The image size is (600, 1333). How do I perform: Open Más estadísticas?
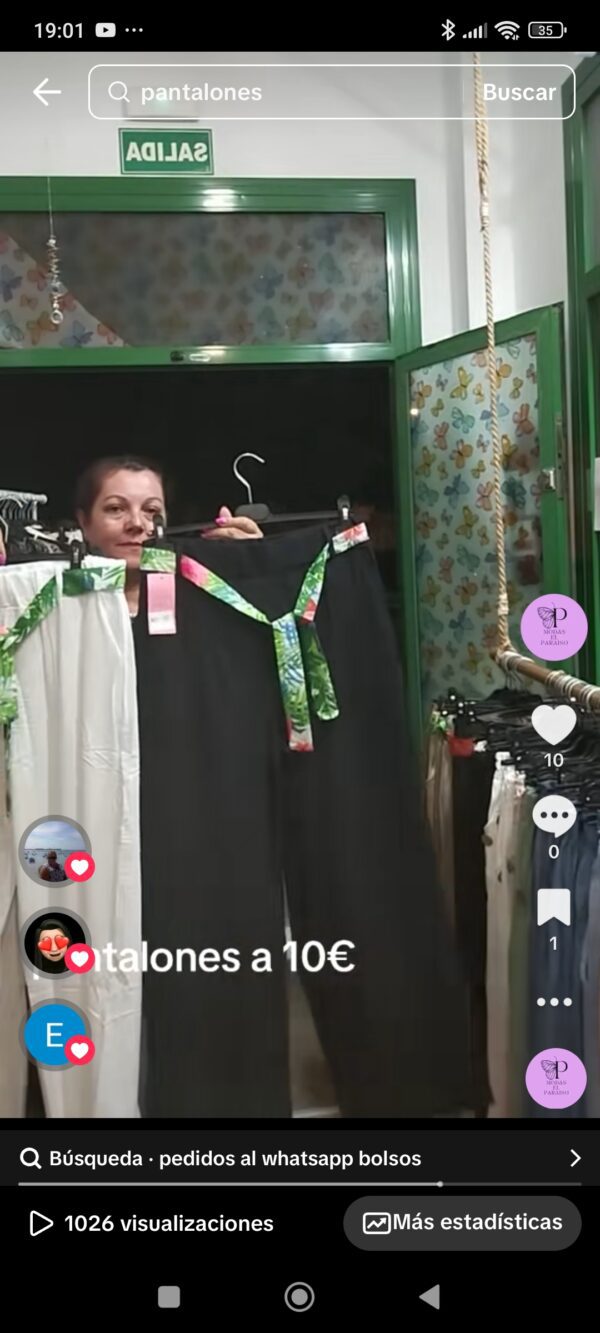[x=462, y=1222]
